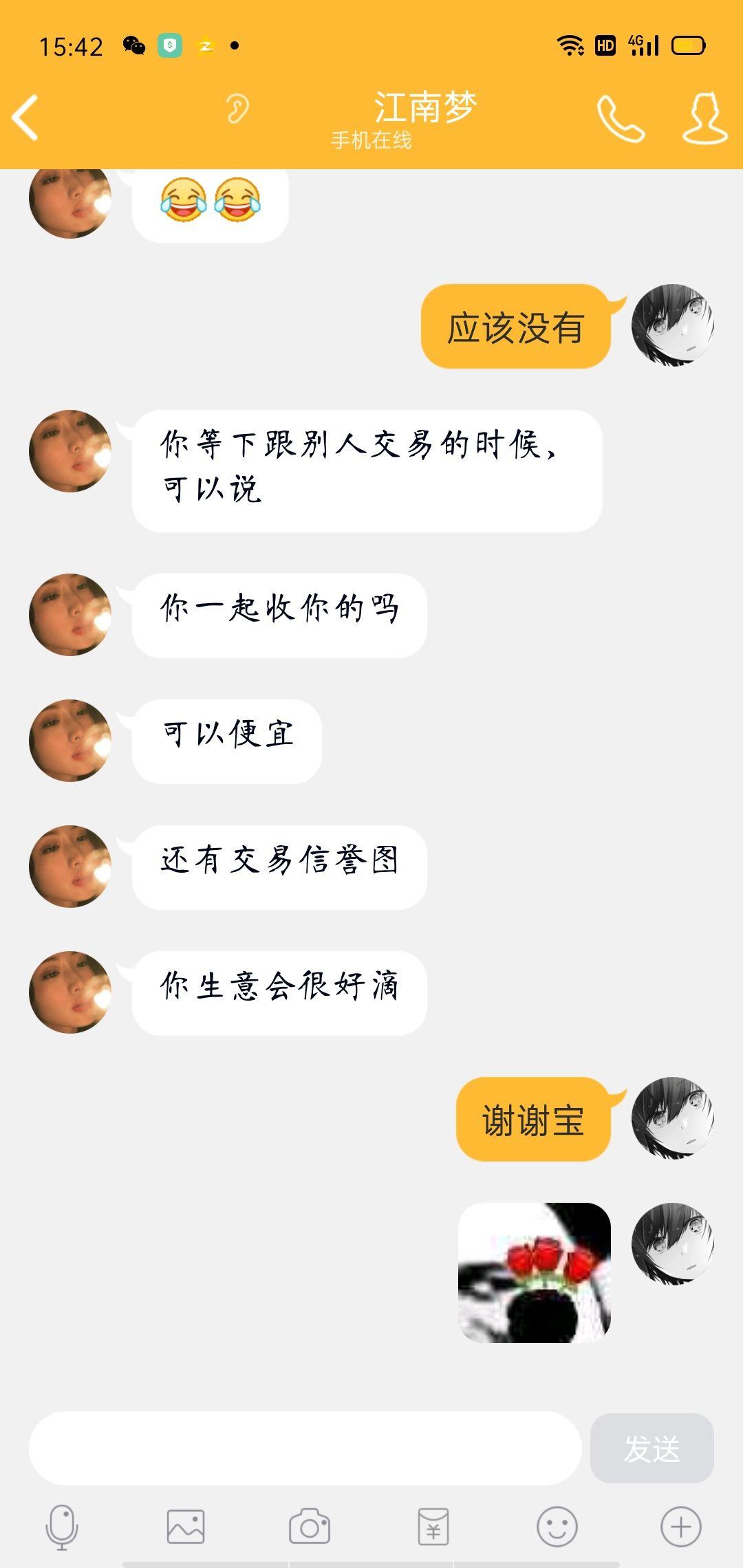Record a voice message with microphone
The height and width of the screenshot is (1568, 743).
click(62, 1527)
